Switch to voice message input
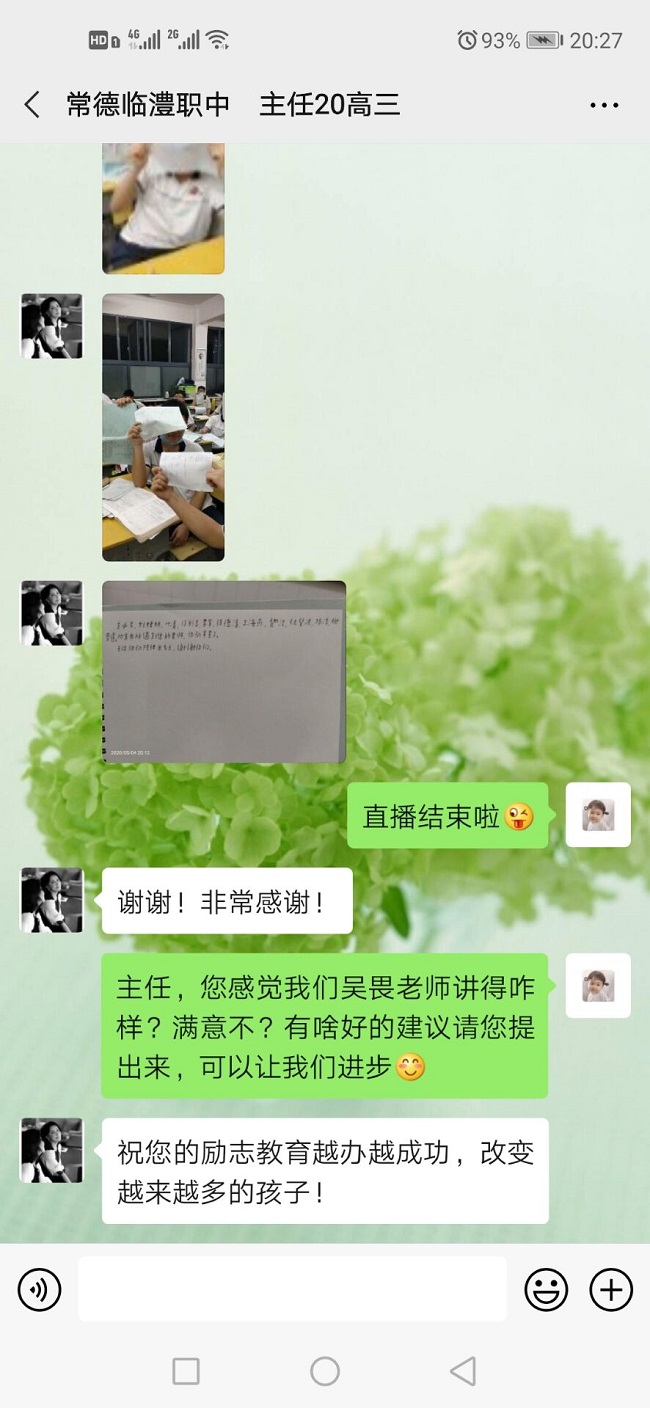650x1408 pixels. (x=40, y=1290)
